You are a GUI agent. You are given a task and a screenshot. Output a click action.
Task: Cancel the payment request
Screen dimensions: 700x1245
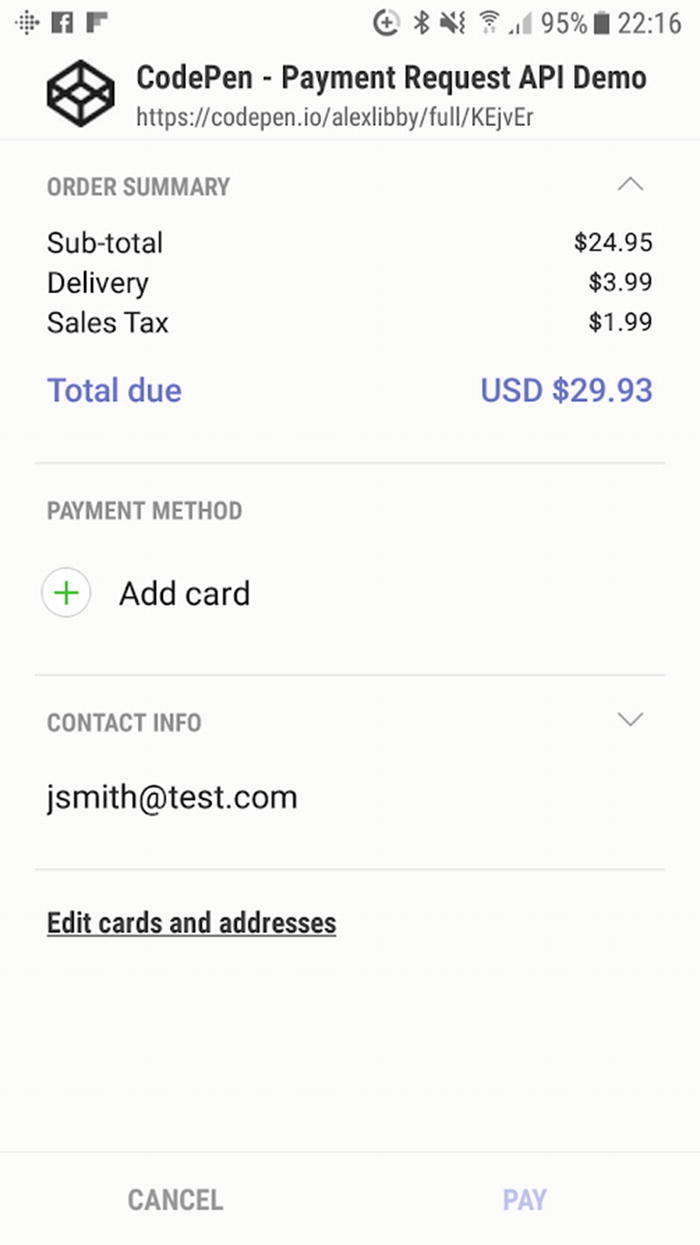[x=175, y=1199]
